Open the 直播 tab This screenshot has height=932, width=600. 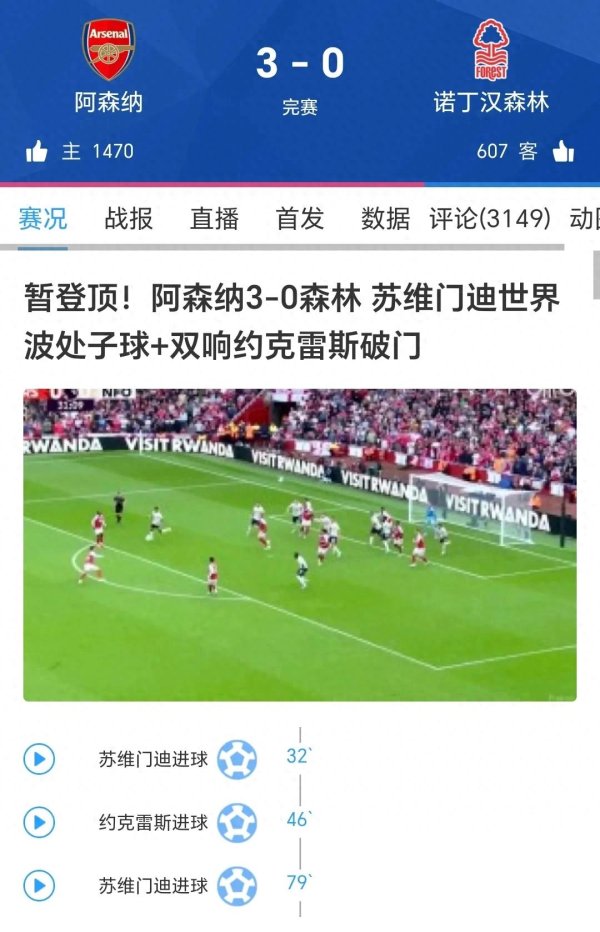(x=215, y=218)
